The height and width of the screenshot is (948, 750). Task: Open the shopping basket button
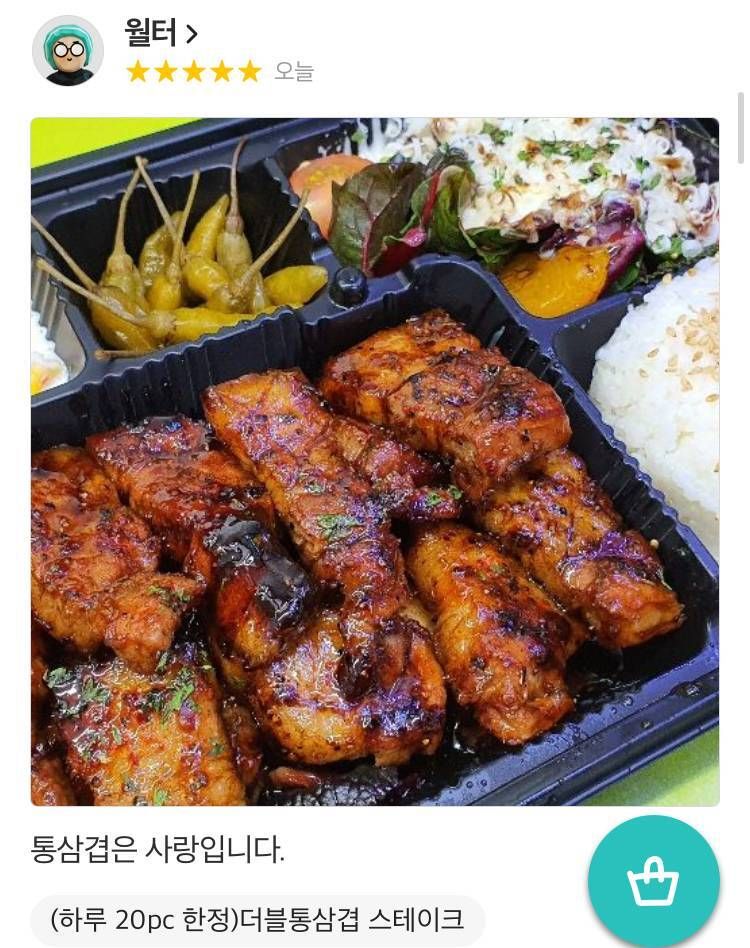click(653, 881)
